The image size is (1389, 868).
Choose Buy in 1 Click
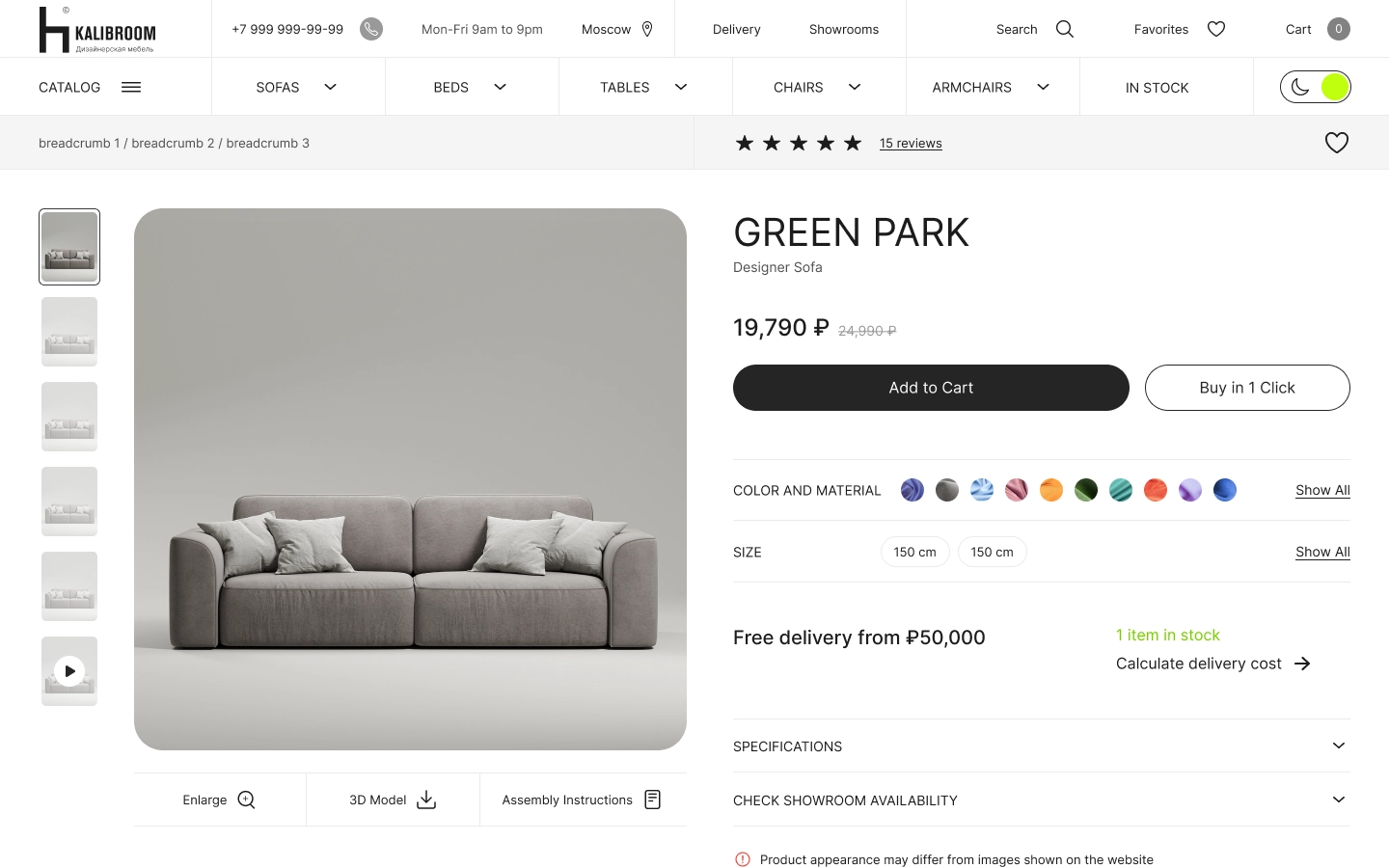[1247, 388]
